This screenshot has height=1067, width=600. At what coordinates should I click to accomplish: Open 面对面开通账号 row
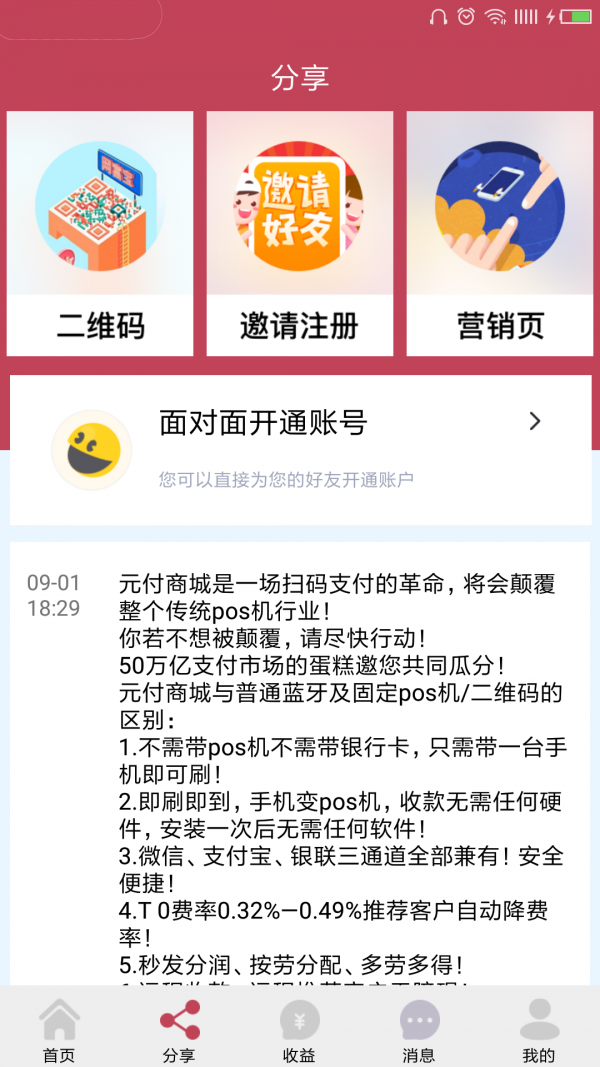point(300,450)
